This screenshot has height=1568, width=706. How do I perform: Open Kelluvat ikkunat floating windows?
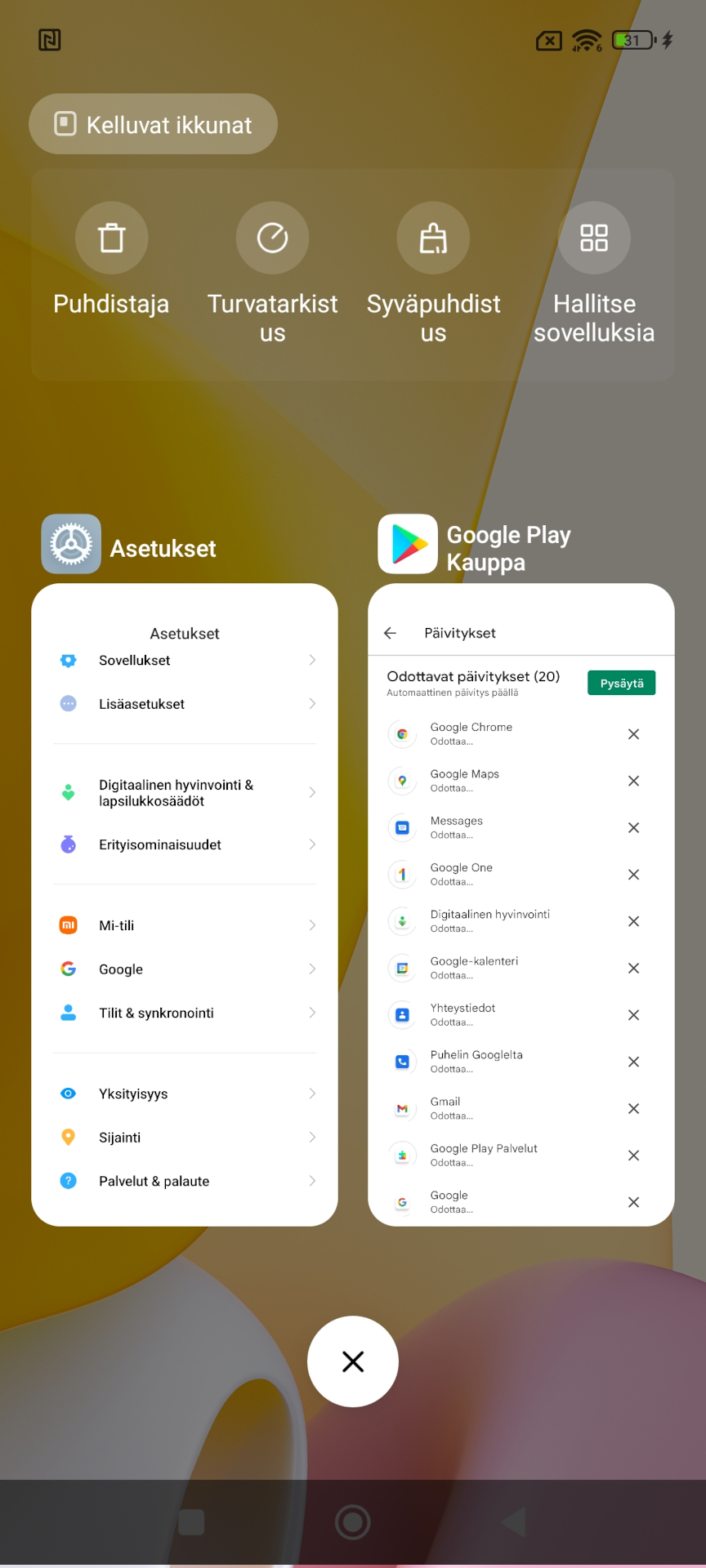coord(153,124)
